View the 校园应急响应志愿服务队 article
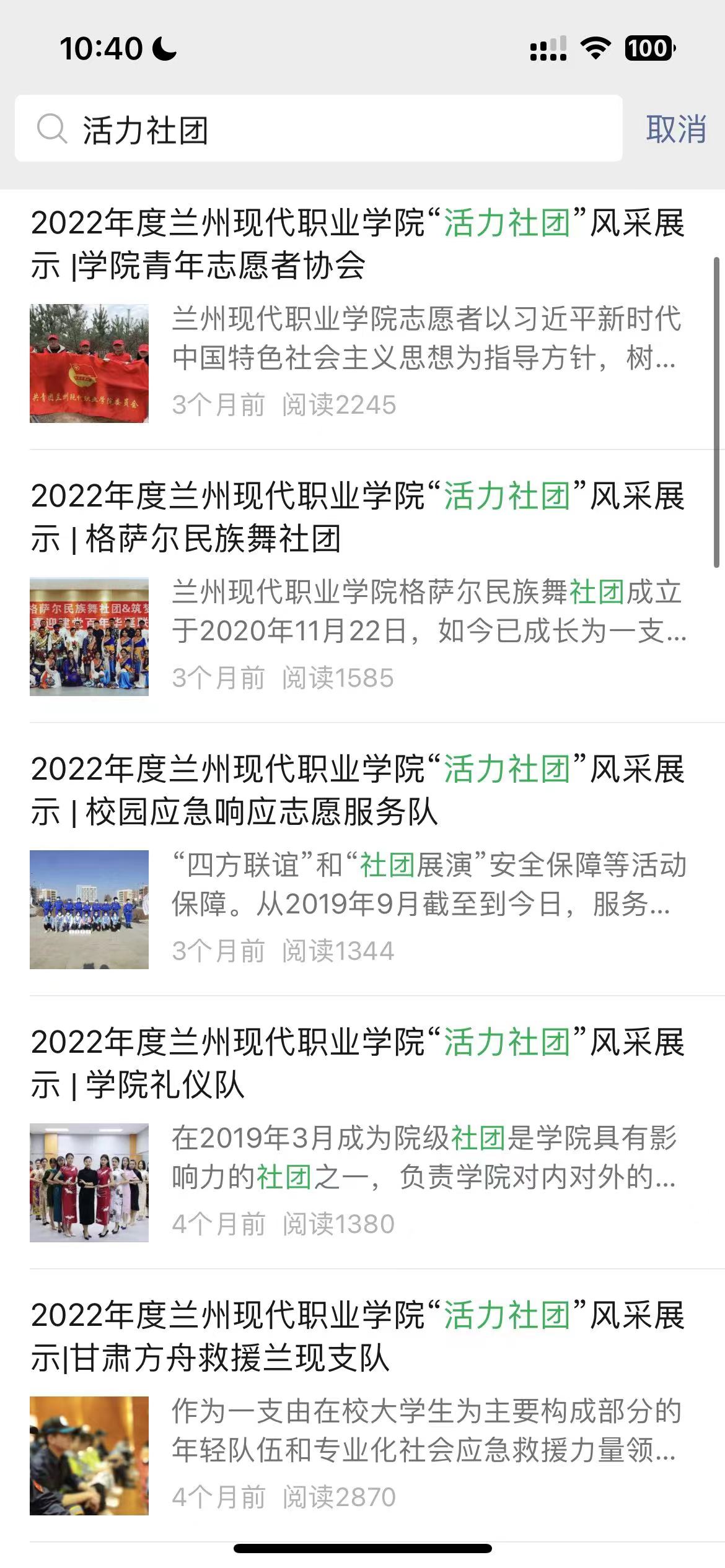725x1568 pixels. click(358, 791)
